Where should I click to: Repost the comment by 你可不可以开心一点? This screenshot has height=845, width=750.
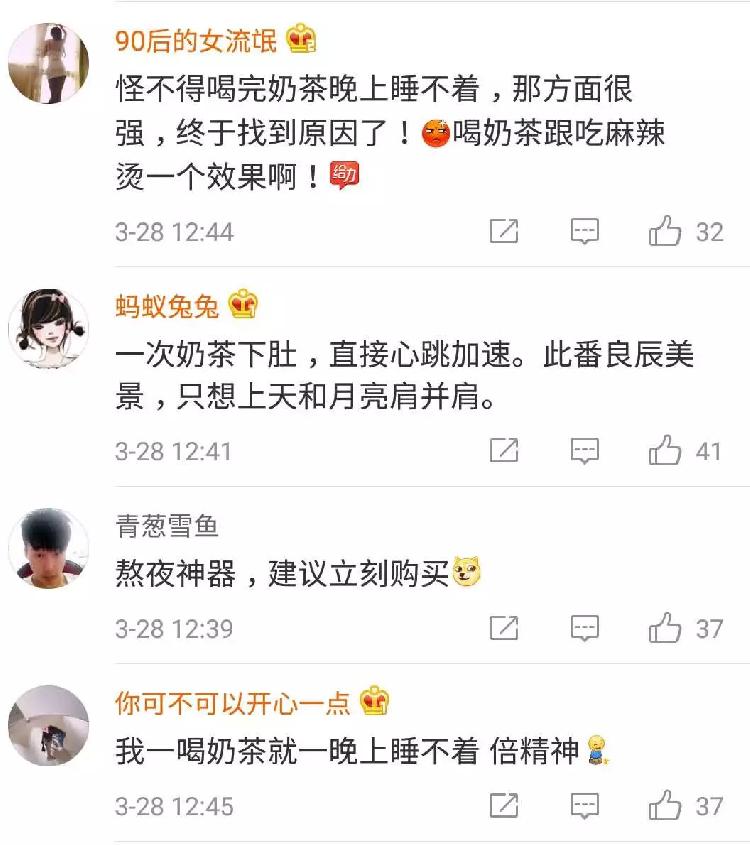click(x=504, y=806)
